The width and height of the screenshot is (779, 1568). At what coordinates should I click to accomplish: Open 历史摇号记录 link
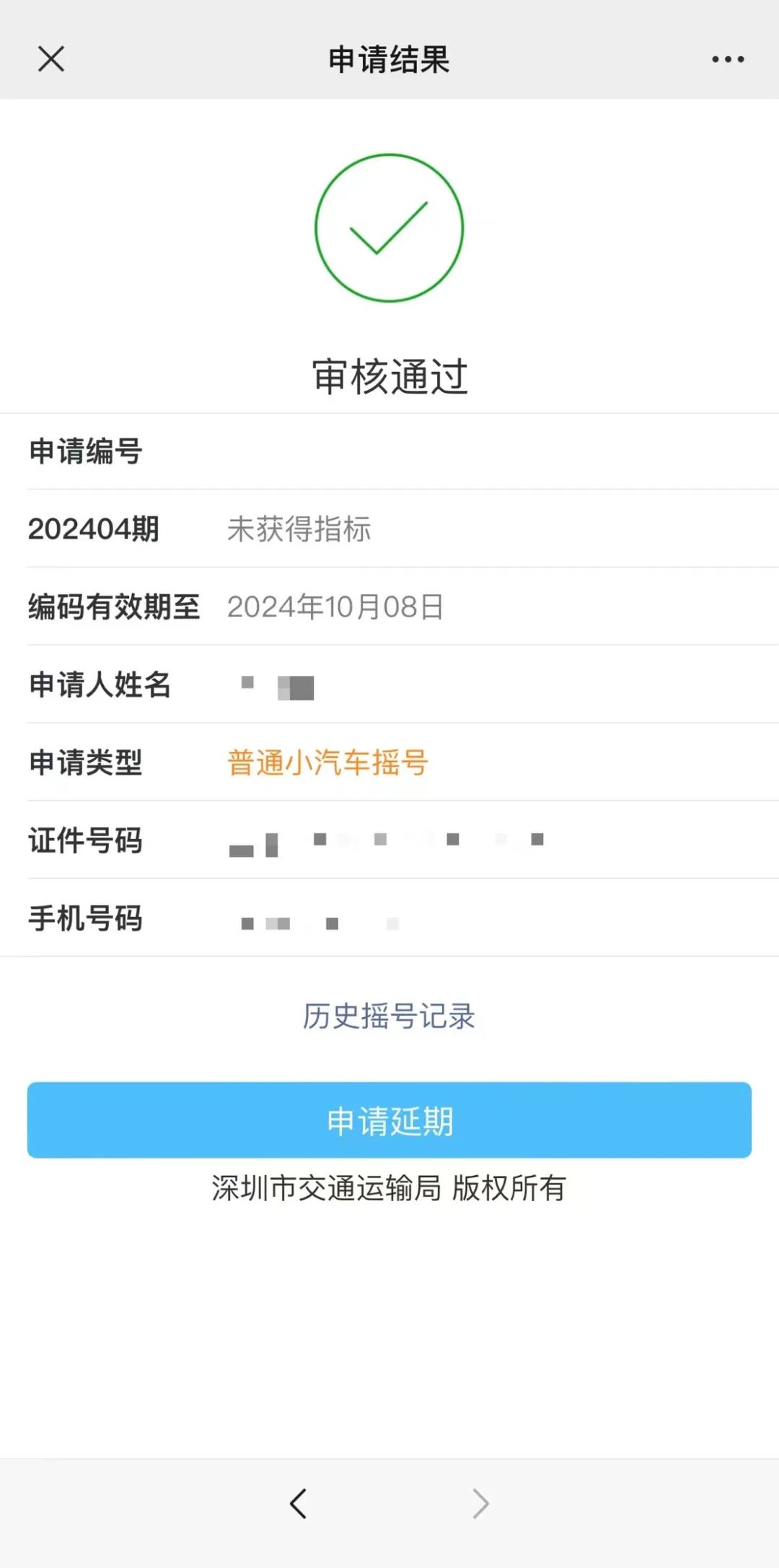pyautogui.click(x=389, y=1016)
